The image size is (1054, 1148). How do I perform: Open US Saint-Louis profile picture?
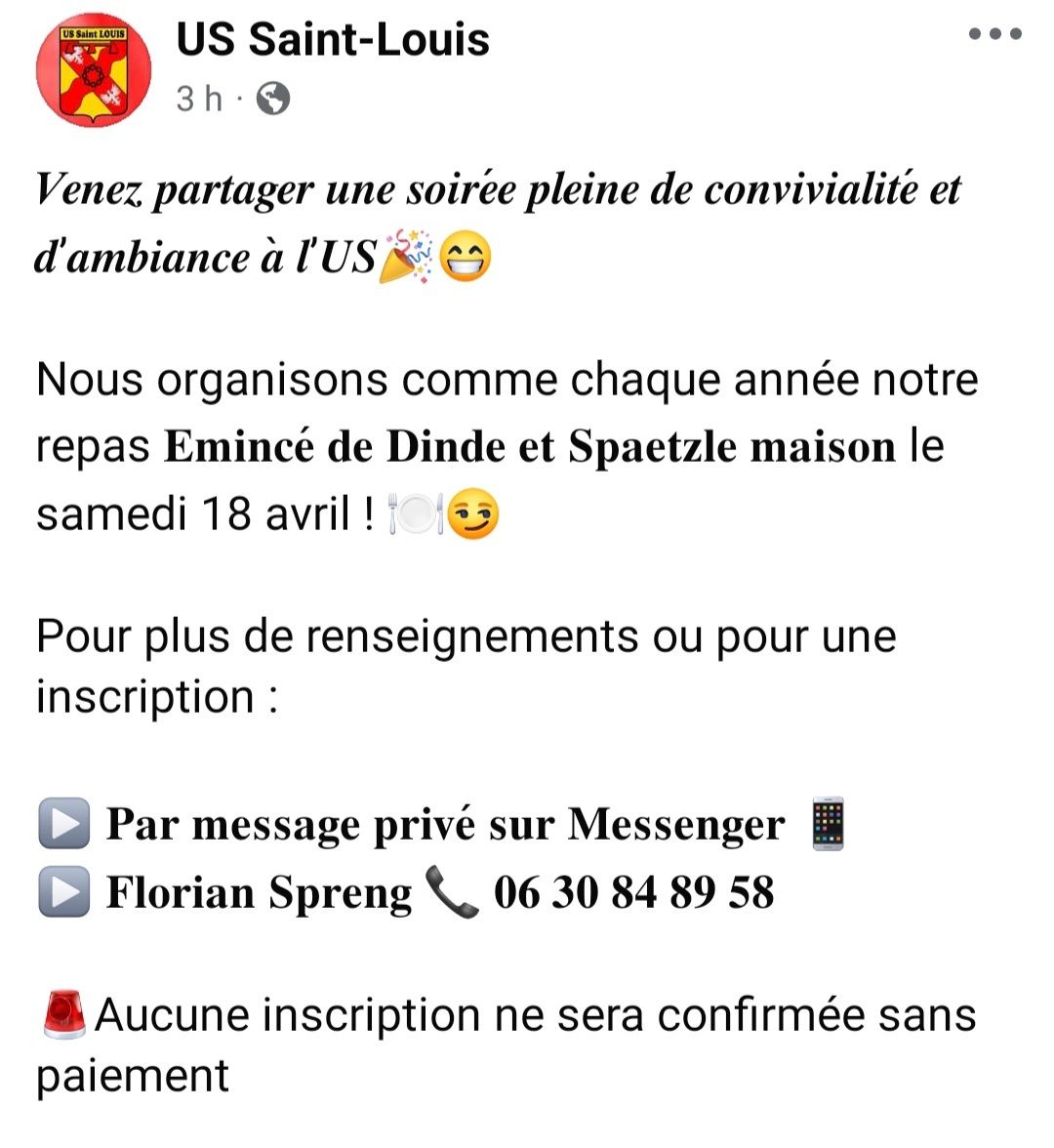coord(94,69)
